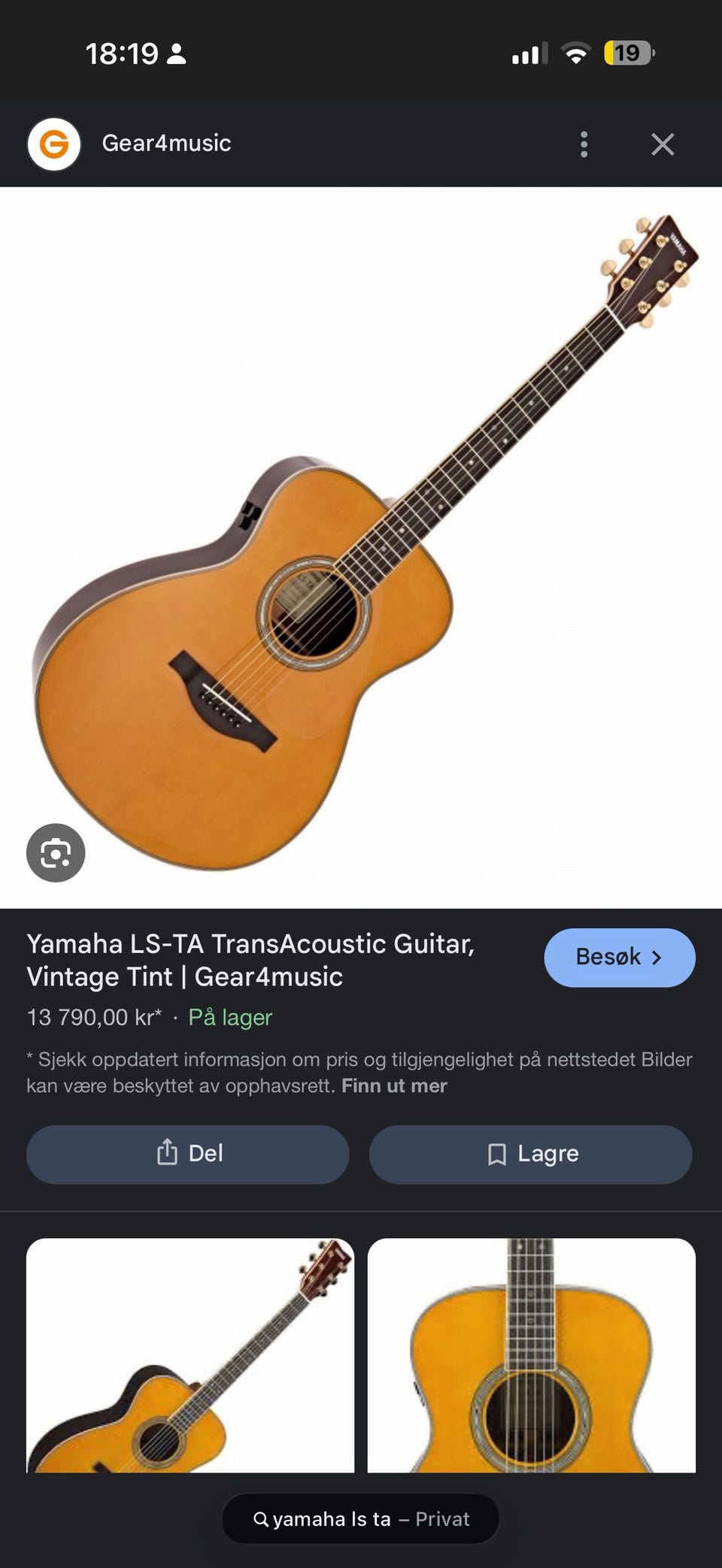Open the three-dot overflow menu
722x1568 pixels.
[x=584, y=144]
